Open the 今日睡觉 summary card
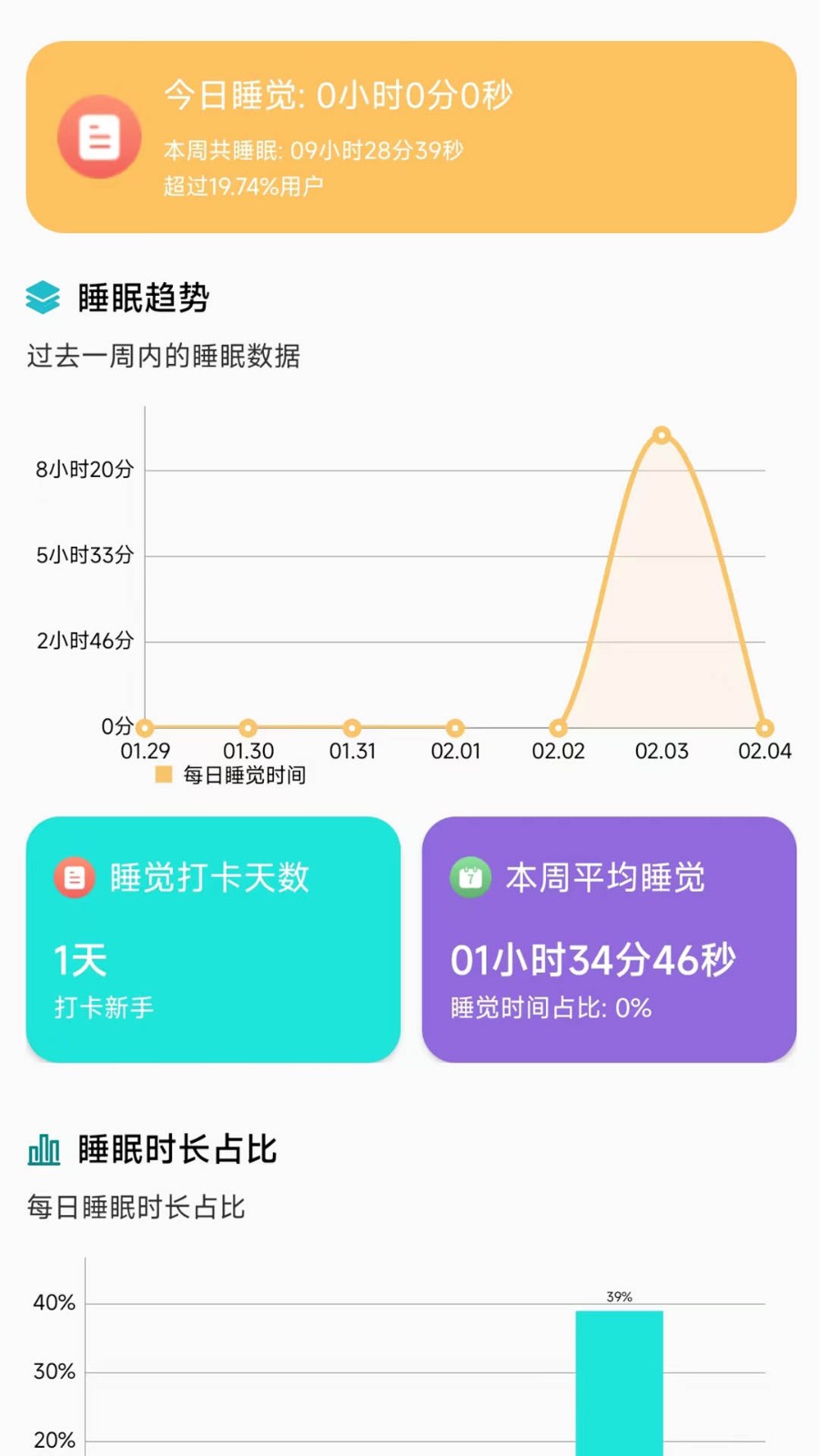The image size is (819, 1456). [409, 136]
